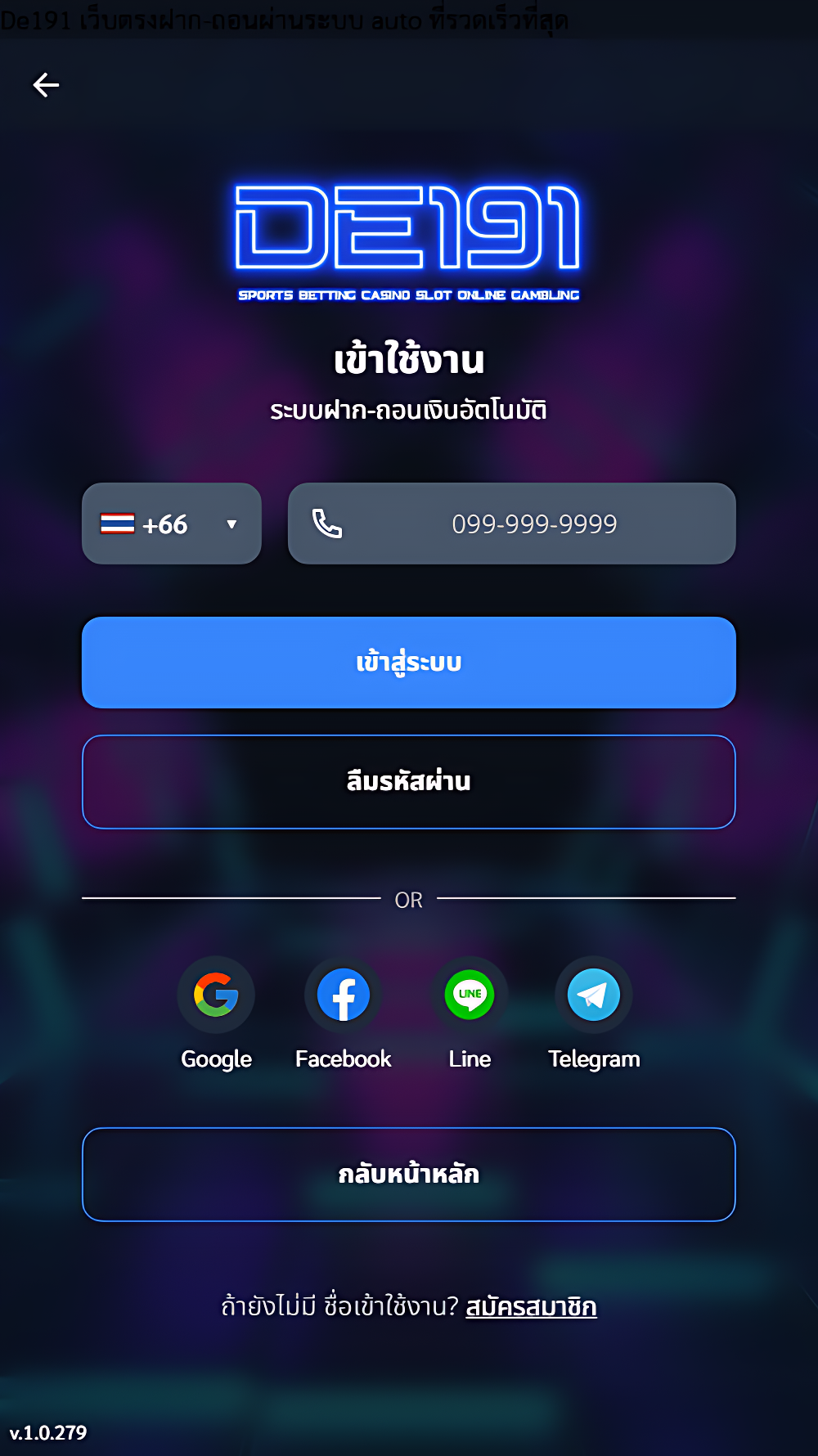Log in using Line
The width and height of the screenshot is (818, 1456).
pyautogui.click(x=470, y=995)
